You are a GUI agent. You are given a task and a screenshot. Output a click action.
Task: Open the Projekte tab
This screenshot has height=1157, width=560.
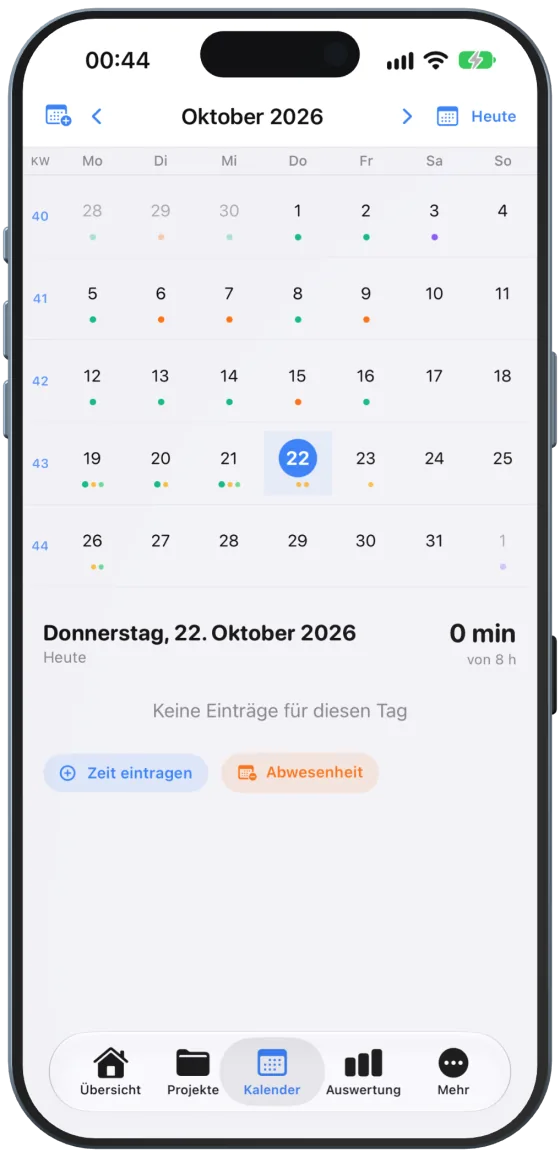(x=193, y=1072)
